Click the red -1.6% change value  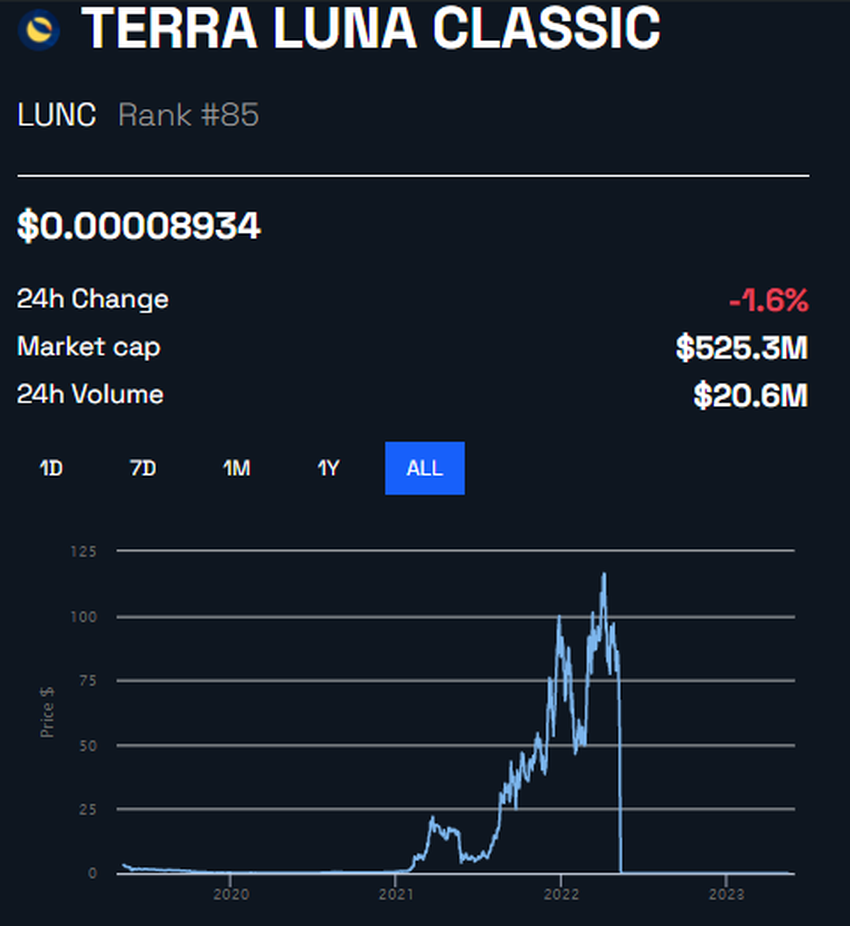pos(771,298)
